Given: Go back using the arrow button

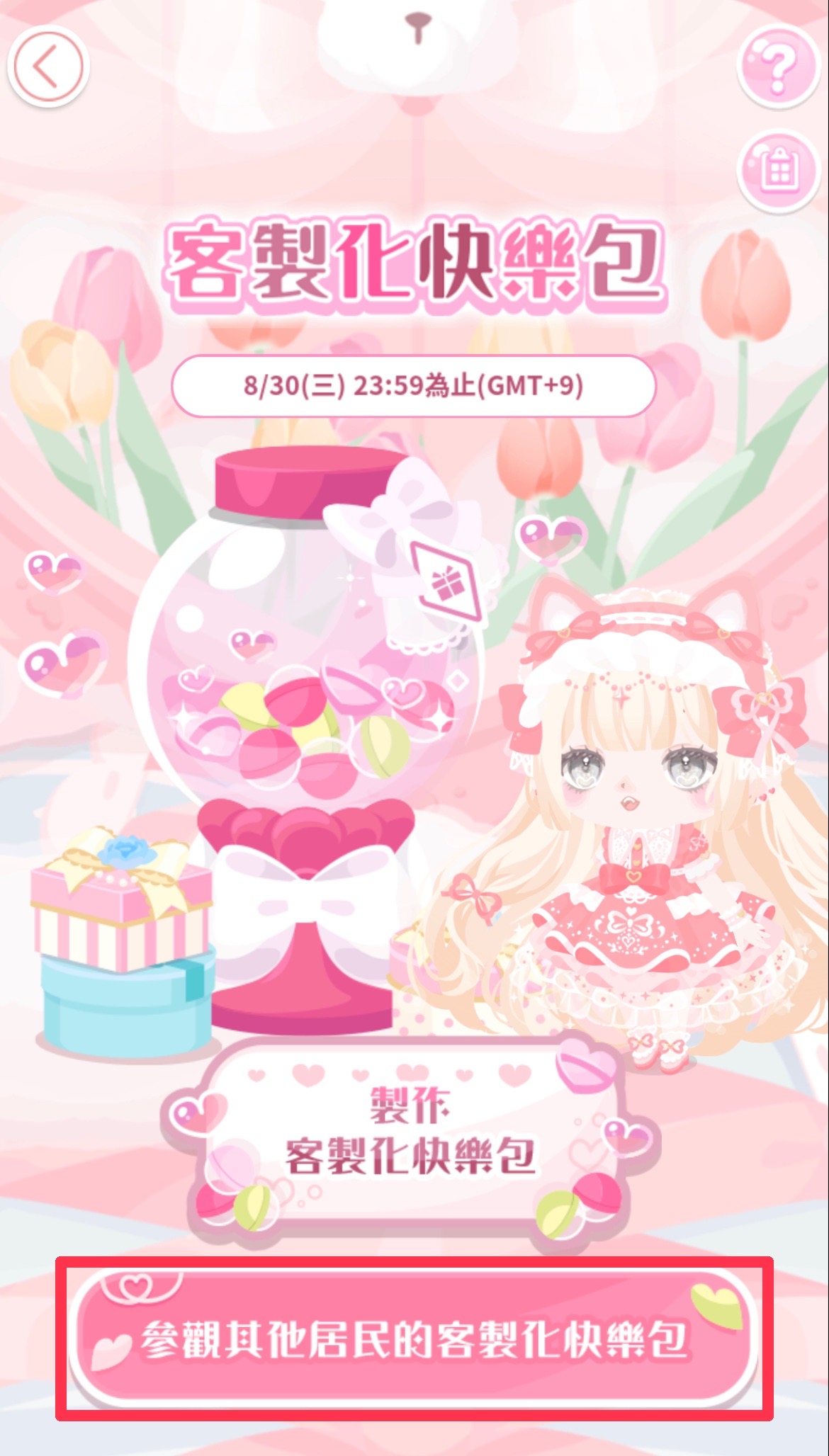Looking at the screenshot, I should [x=48, y=67].
